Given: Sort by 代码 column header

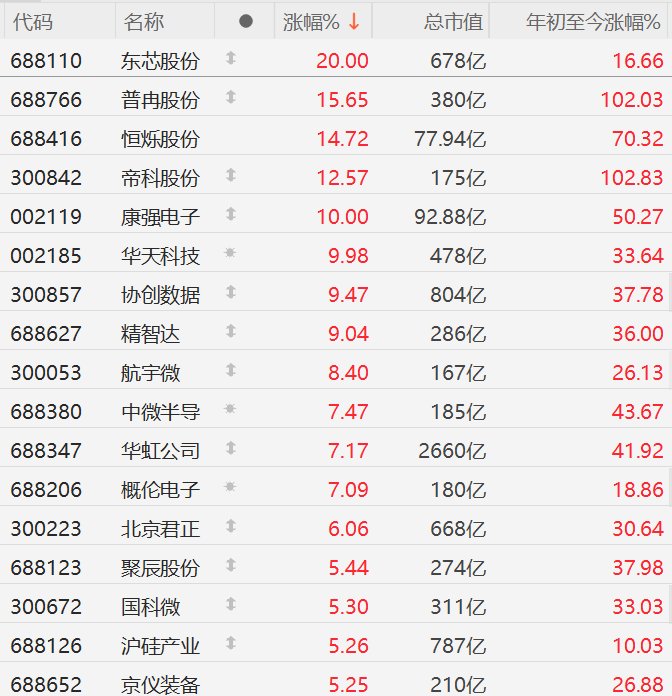Looking at the screenshot, I should [32, 21].
